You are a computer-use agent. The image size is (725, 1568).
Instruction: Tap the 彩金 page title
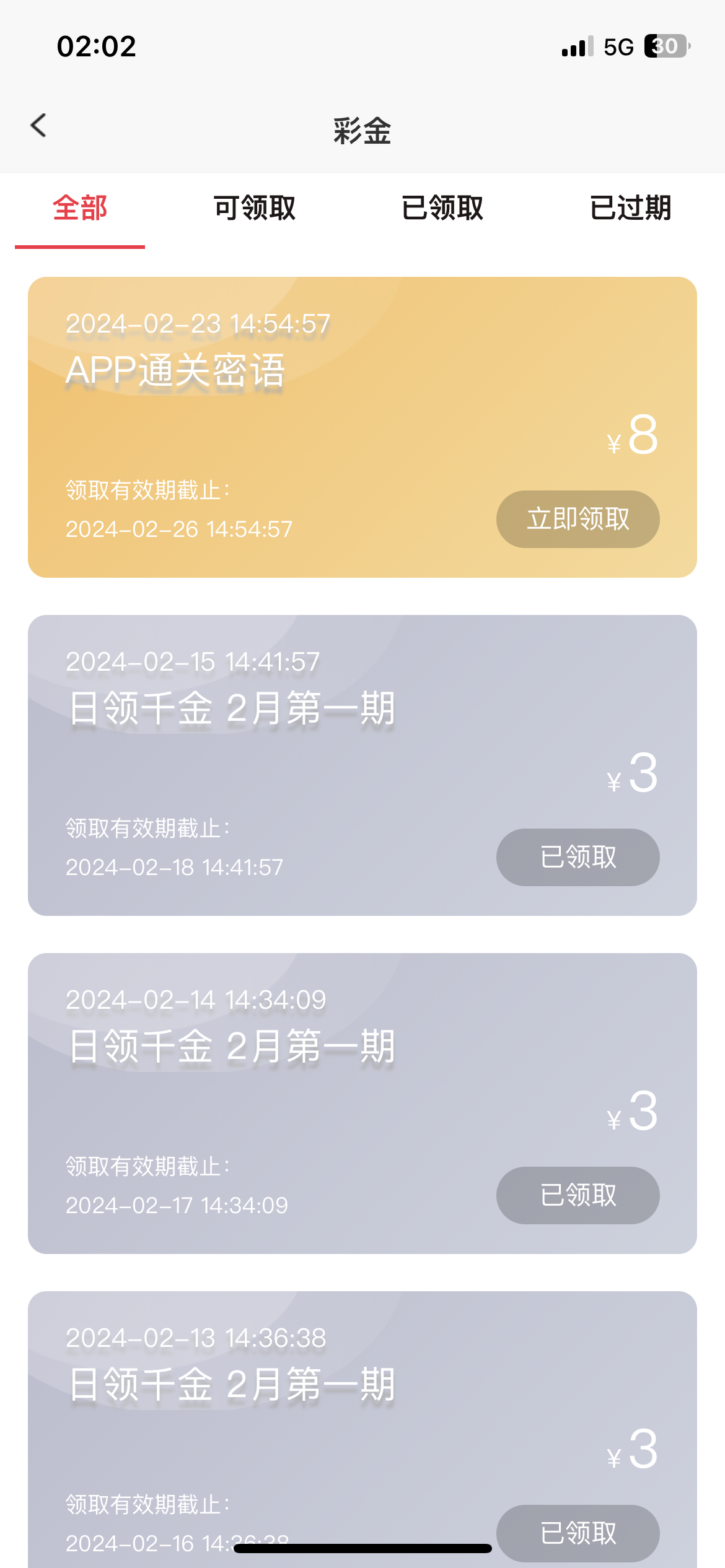[362, 131]
